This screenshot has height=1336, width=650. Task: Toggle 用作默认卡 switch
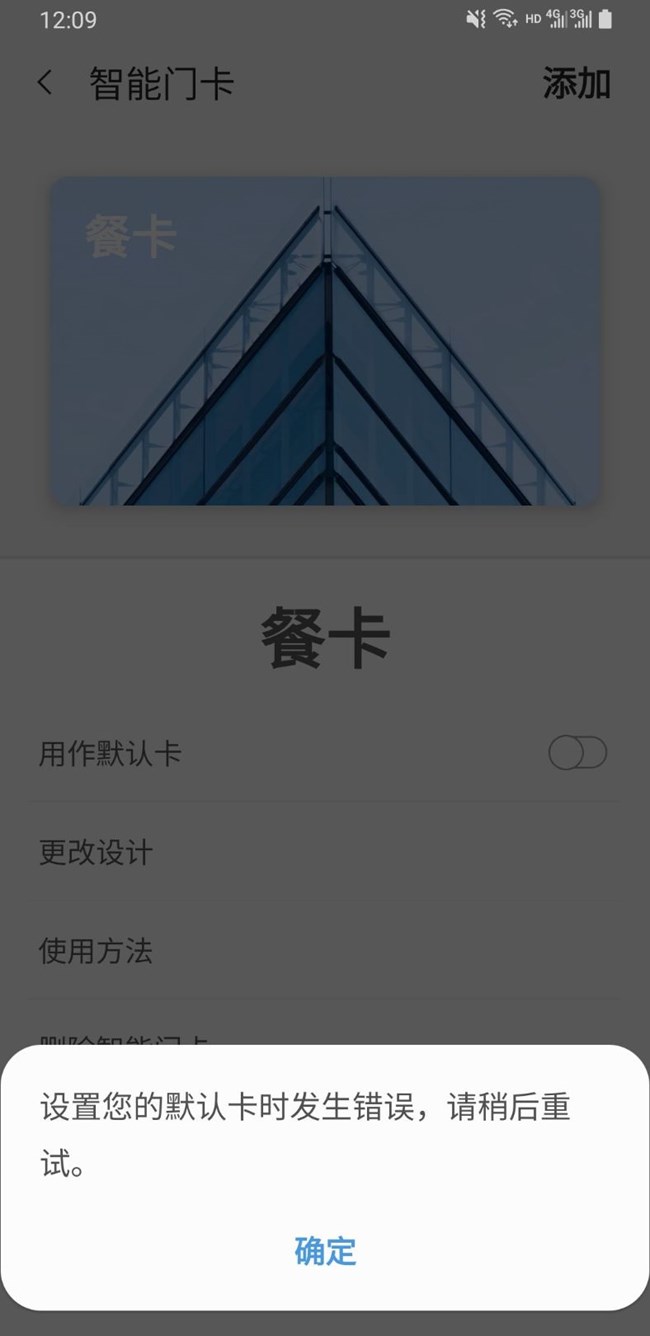(x=578, y=753)
